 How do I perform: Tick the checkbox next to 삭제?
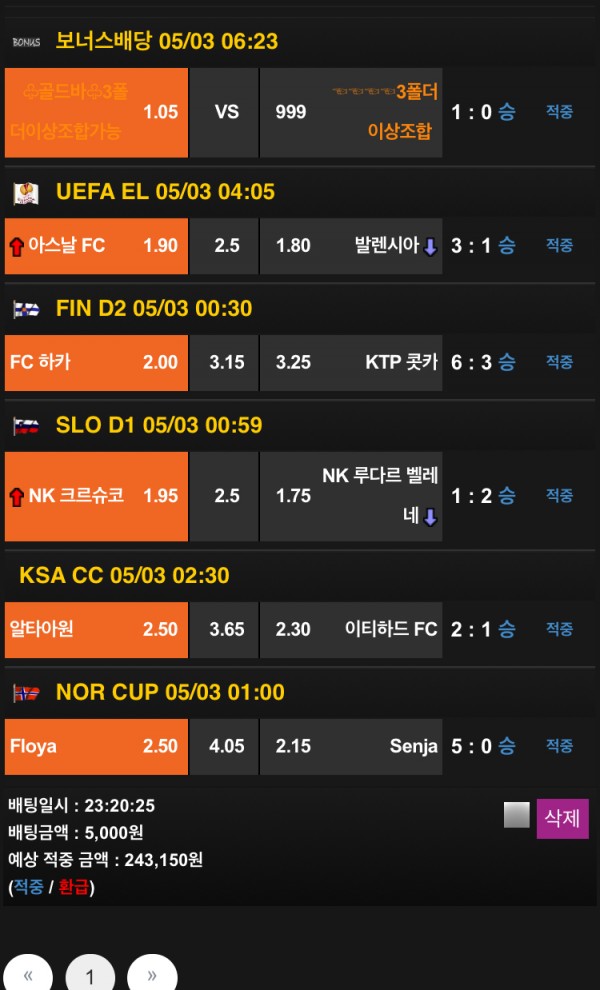click(516, 815)
